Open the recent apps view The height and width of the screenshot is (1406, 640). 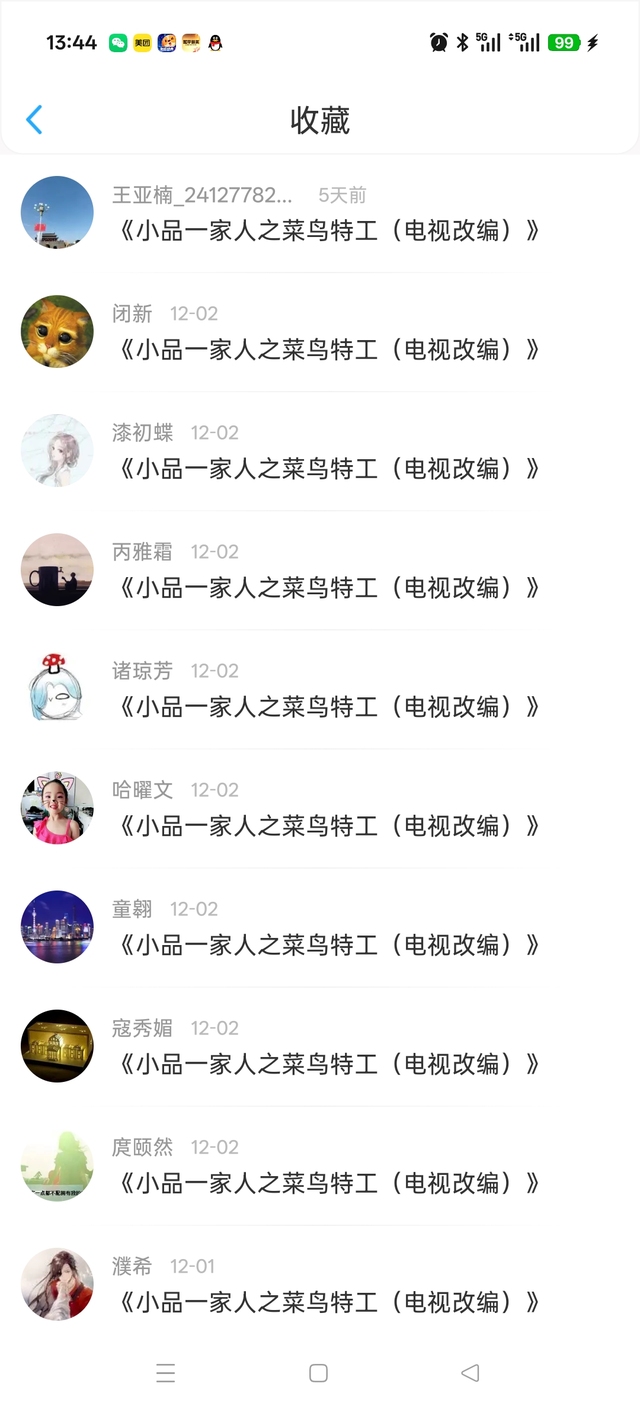166,1373
